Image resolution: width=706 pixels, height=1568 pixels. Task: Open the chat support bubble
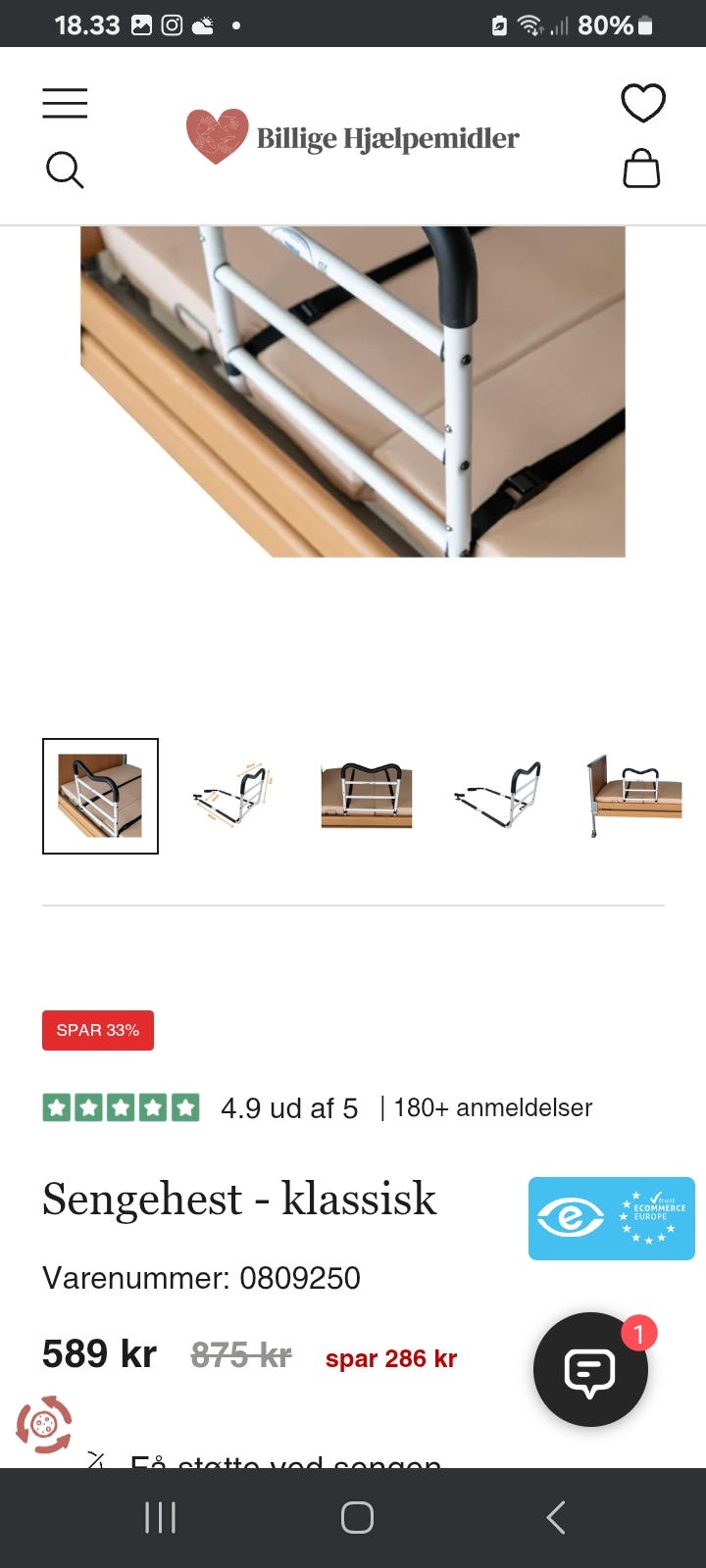(x=589, y=1370)
